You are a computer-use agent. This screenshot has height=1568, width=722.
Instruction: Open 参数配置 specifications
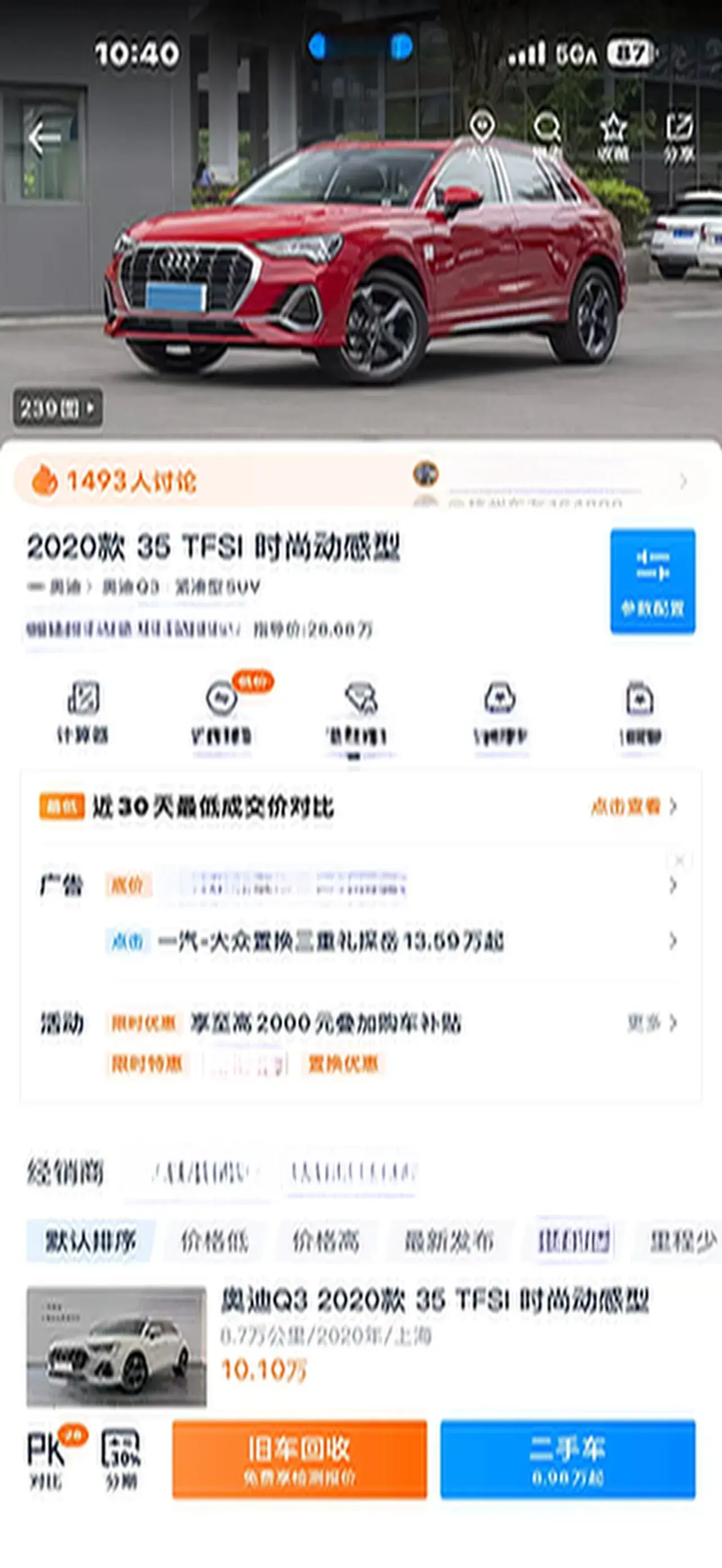(x=653, y=580)
